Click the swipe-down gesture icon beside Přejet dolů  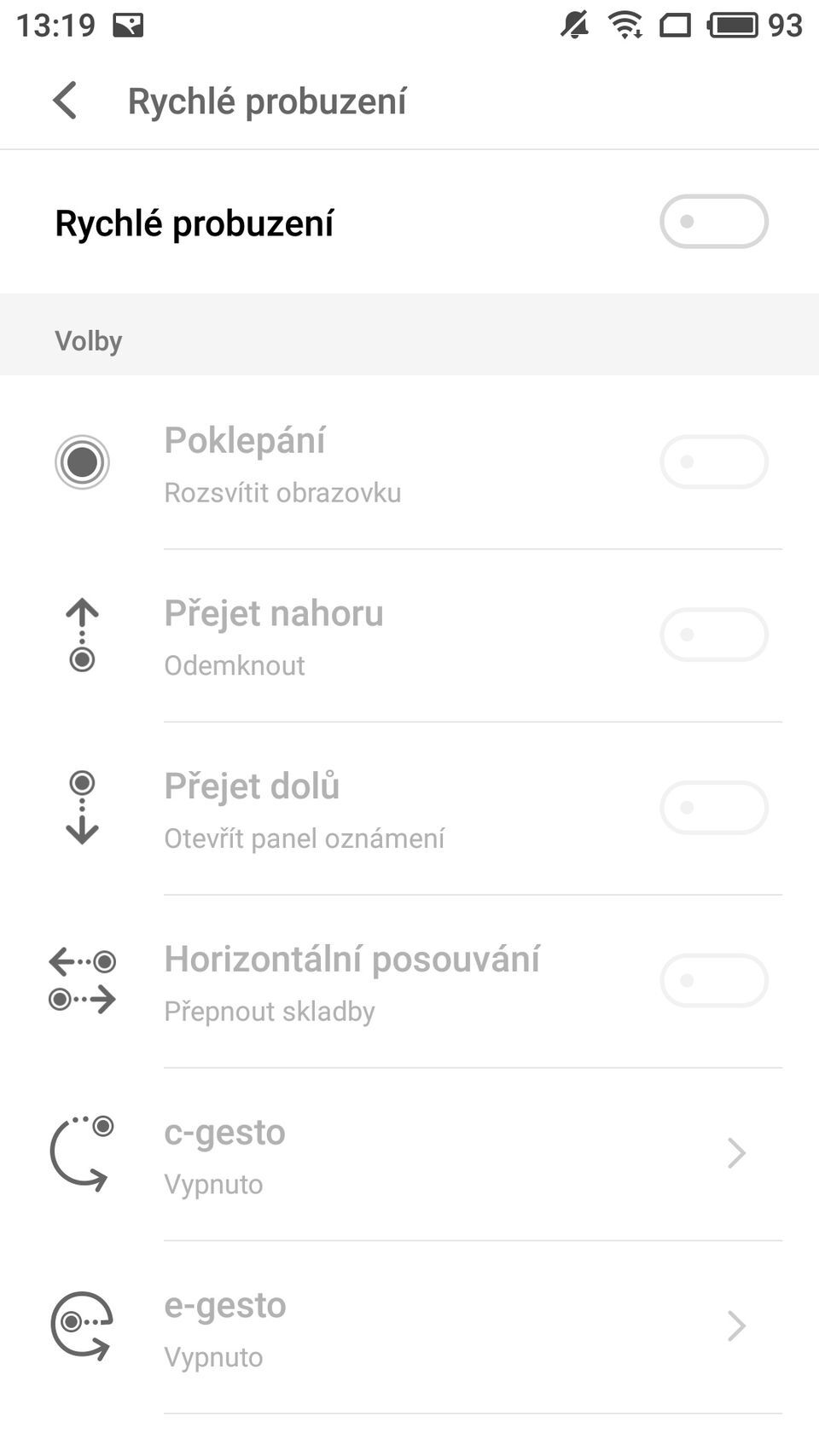81,807
